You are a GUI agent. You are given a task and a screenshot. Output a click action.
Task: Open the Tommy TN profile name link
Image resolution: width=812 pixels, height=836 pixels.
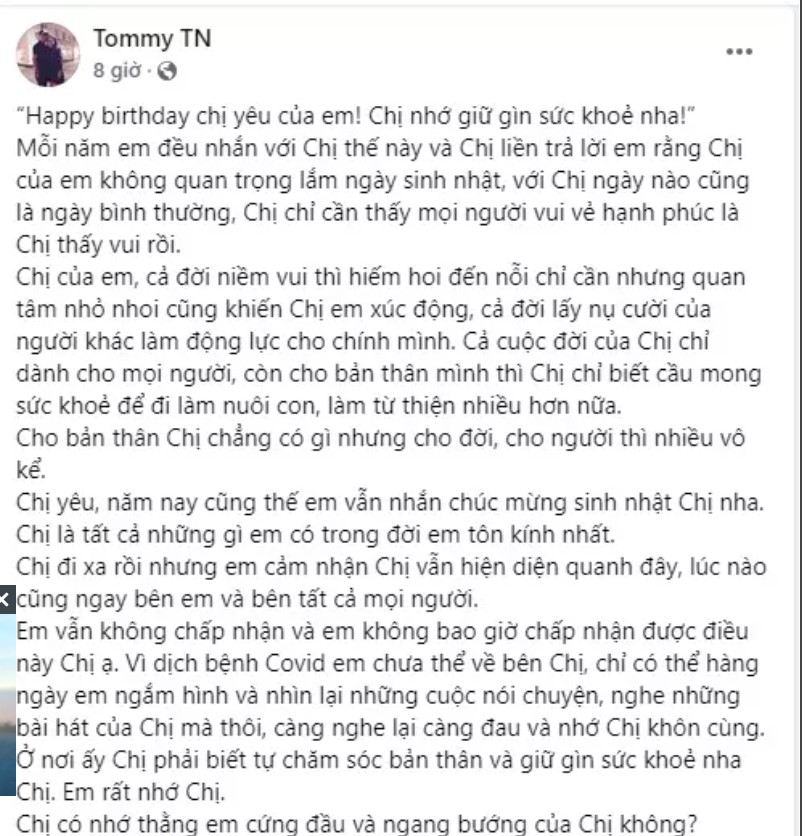coord(152,38)
